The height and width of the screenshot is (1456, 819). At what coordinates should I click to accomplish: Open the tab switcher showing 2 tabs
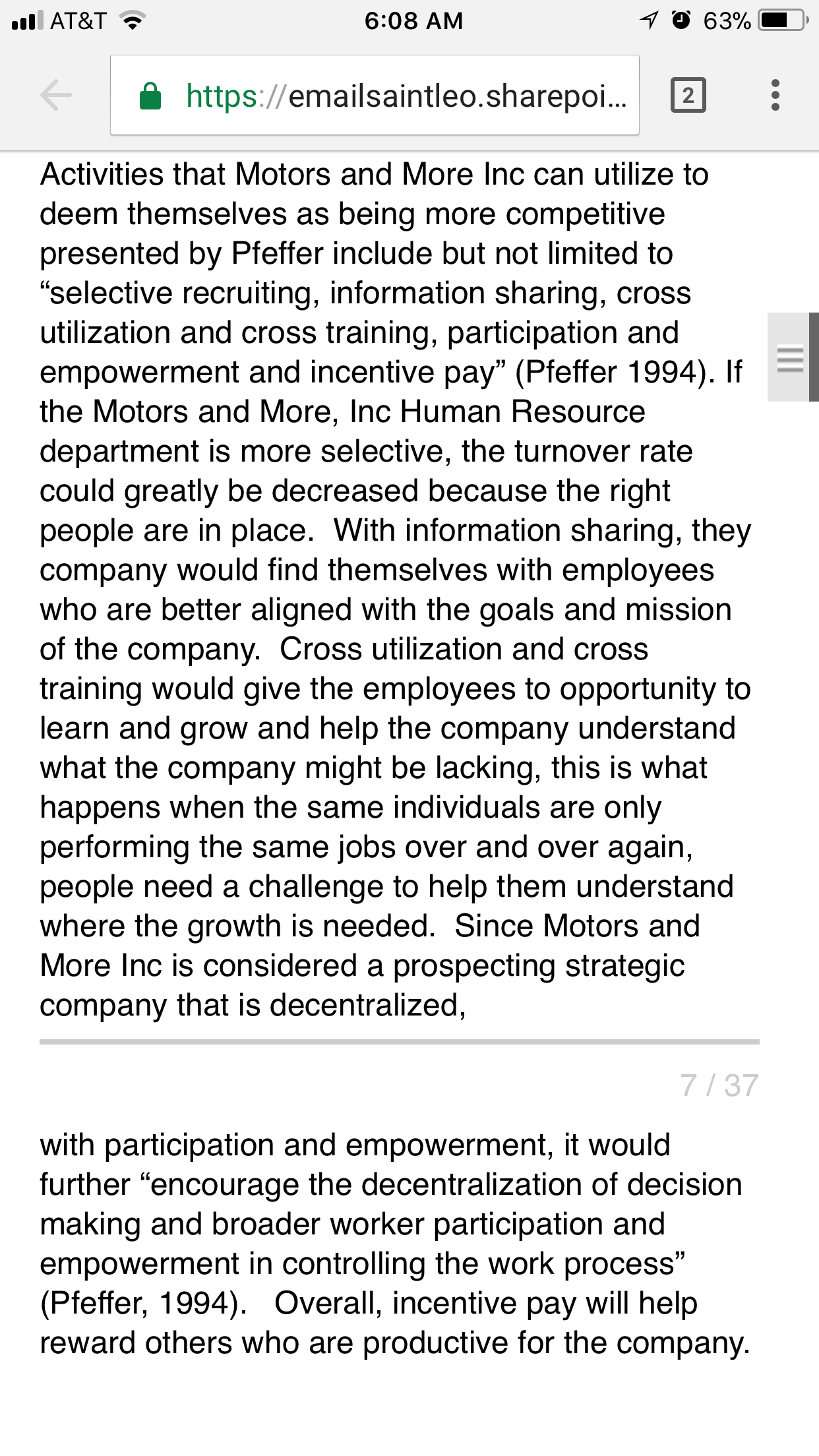click(x=688, y=96)
